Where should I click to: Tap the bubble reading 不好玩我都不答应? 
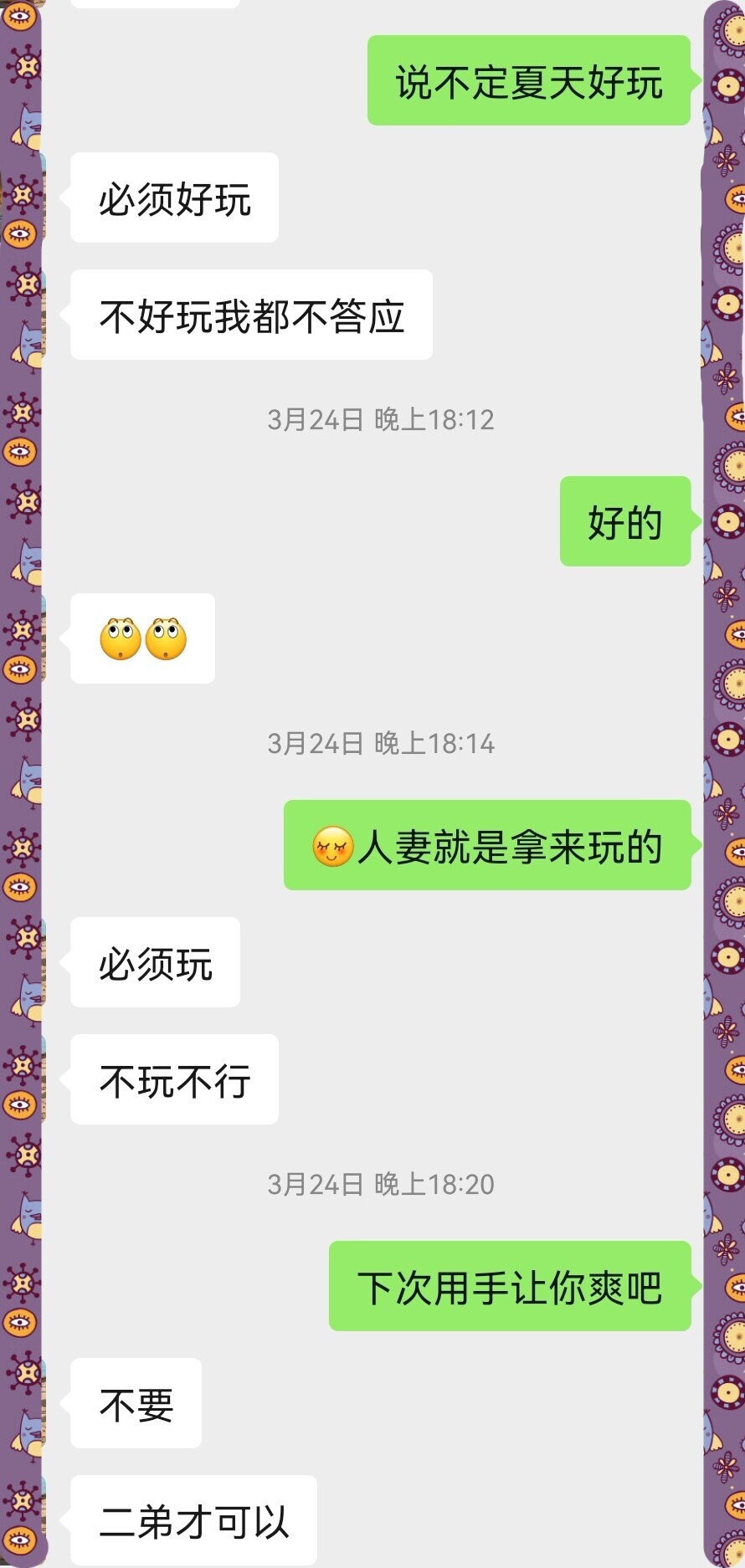pos(250,314)
